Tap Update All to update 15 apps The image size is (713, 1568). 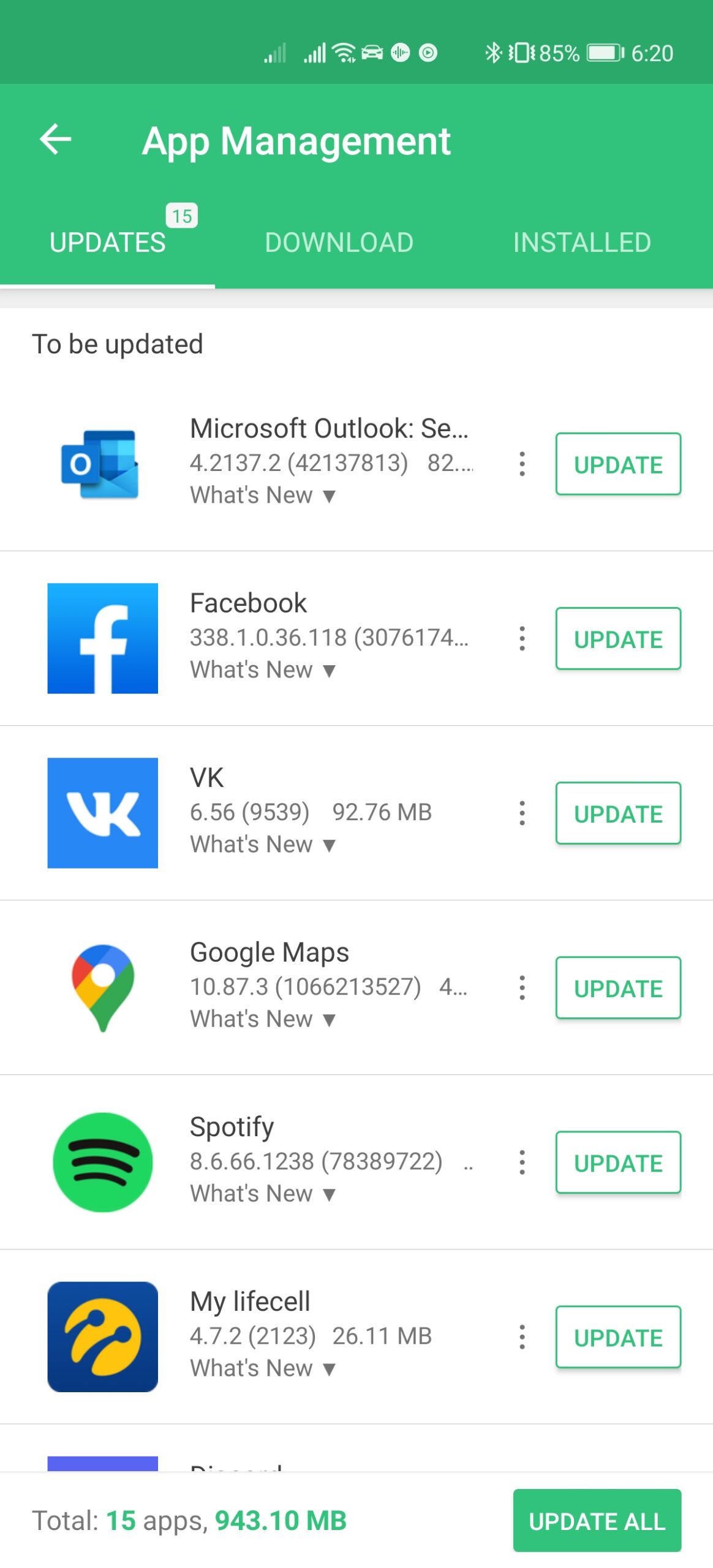pyautogui.click(x=597, y=1520)
